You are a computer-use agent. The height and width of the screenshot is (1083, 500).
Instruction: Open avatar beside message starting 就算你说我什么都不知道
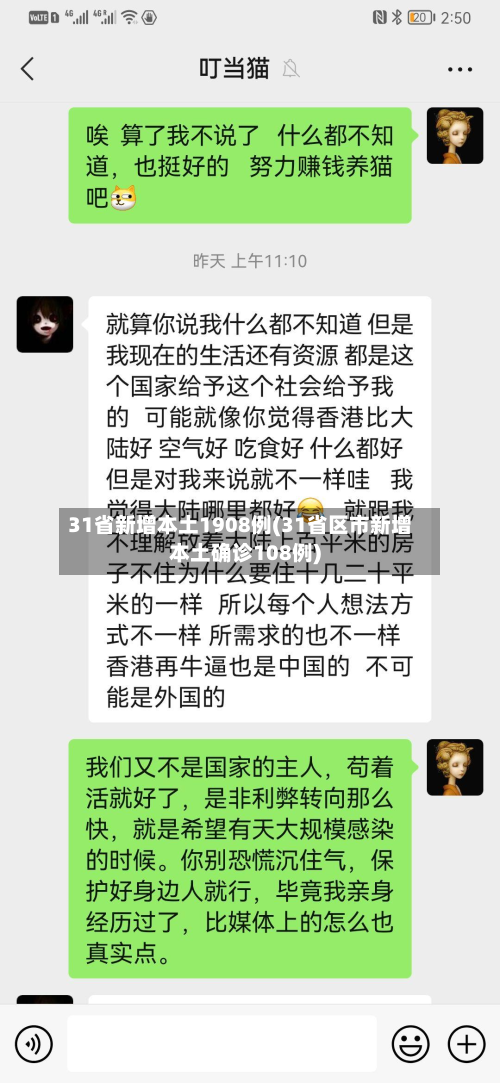(x=45, y=325)
